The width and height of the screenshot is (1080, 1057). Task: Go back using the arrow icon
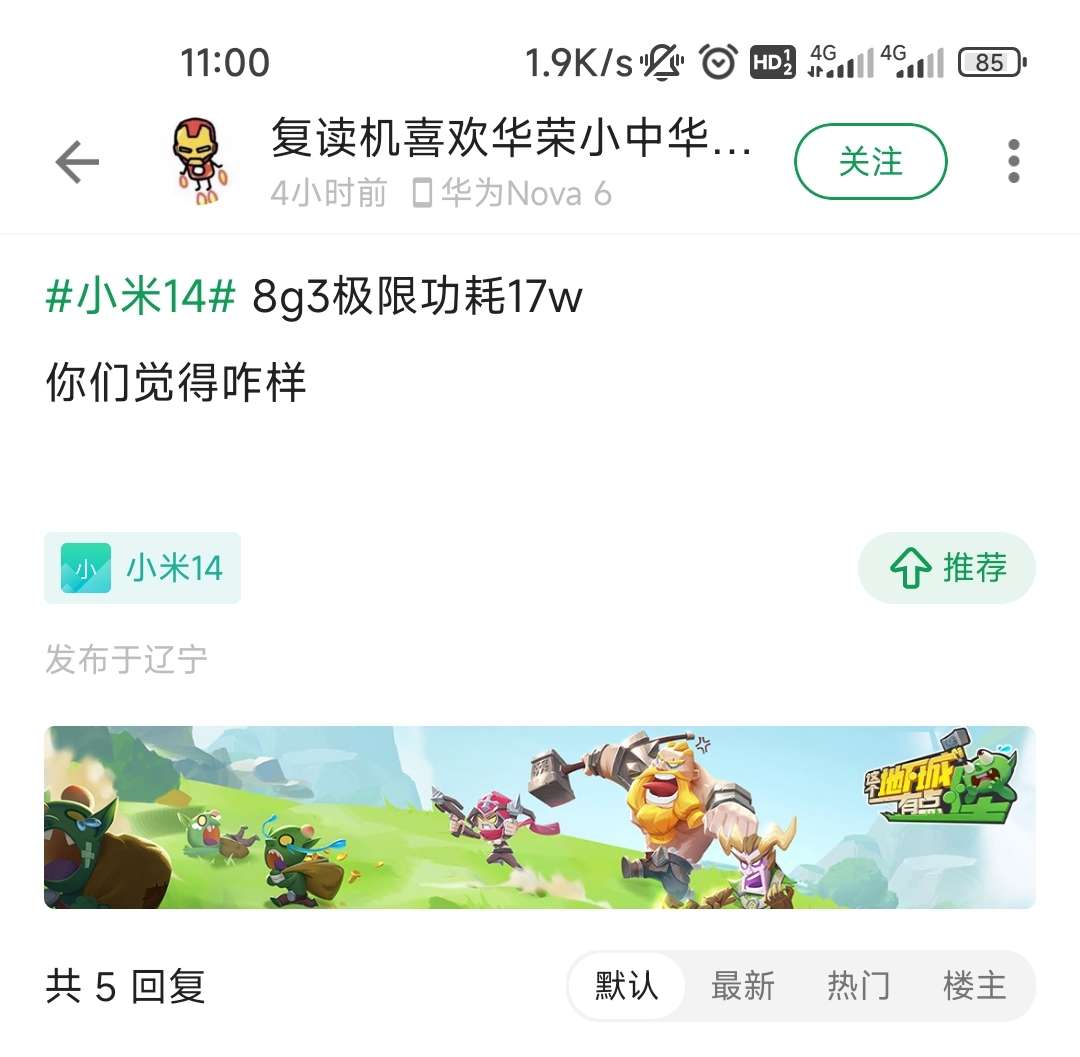coord(77,162)
